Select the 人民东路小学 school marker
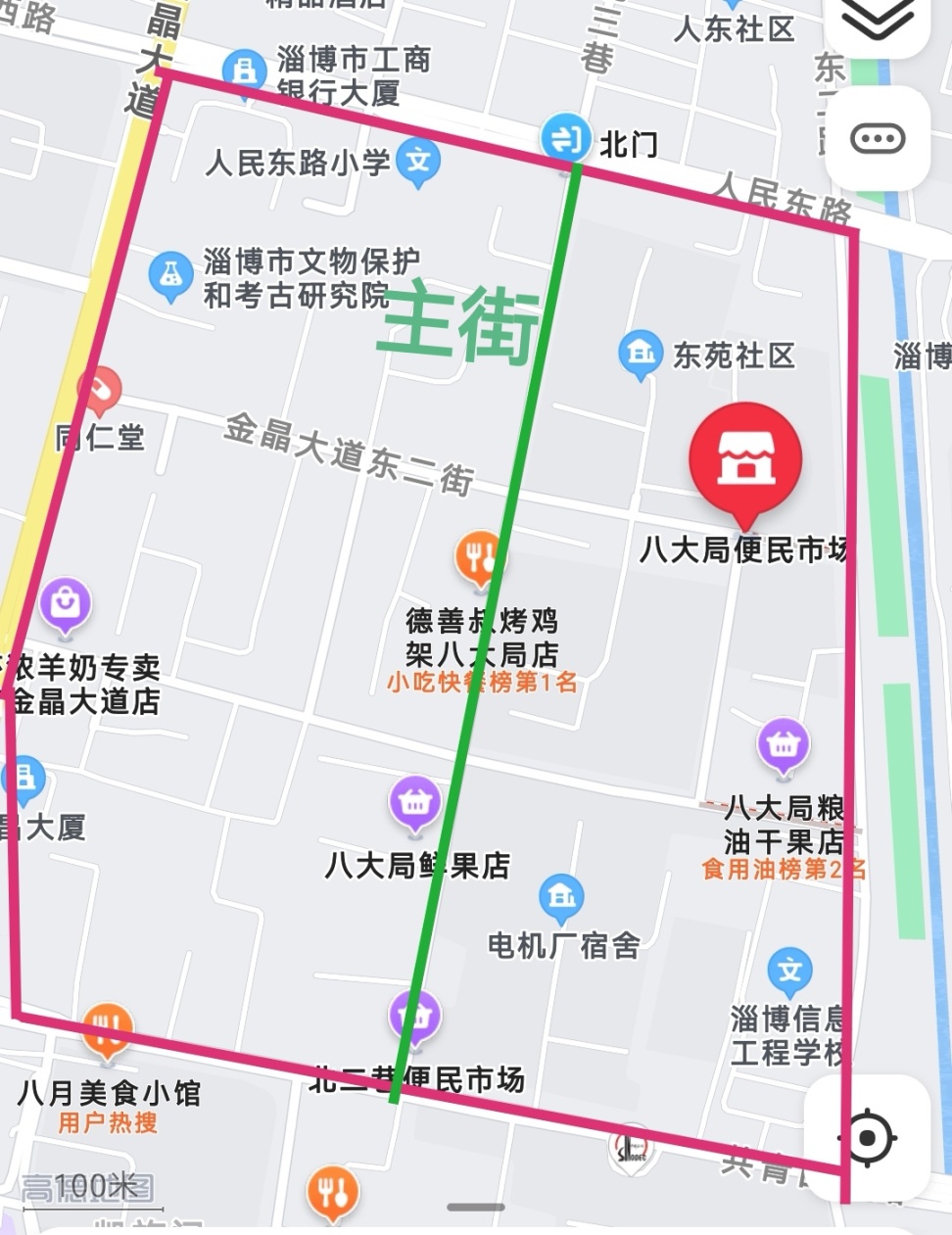The width and height of the screenshot is (952, 1235). pos(418,160)
